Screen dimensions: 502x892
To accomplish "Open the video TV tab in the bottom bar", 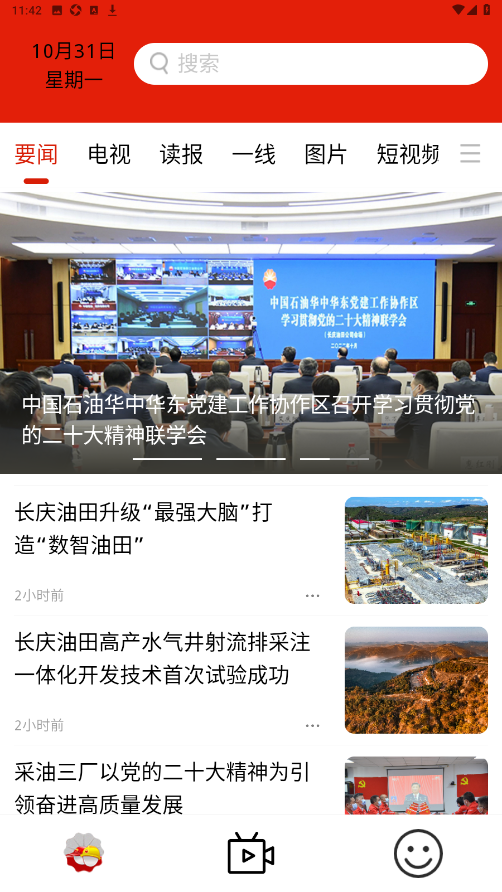I will pos(251,853).
